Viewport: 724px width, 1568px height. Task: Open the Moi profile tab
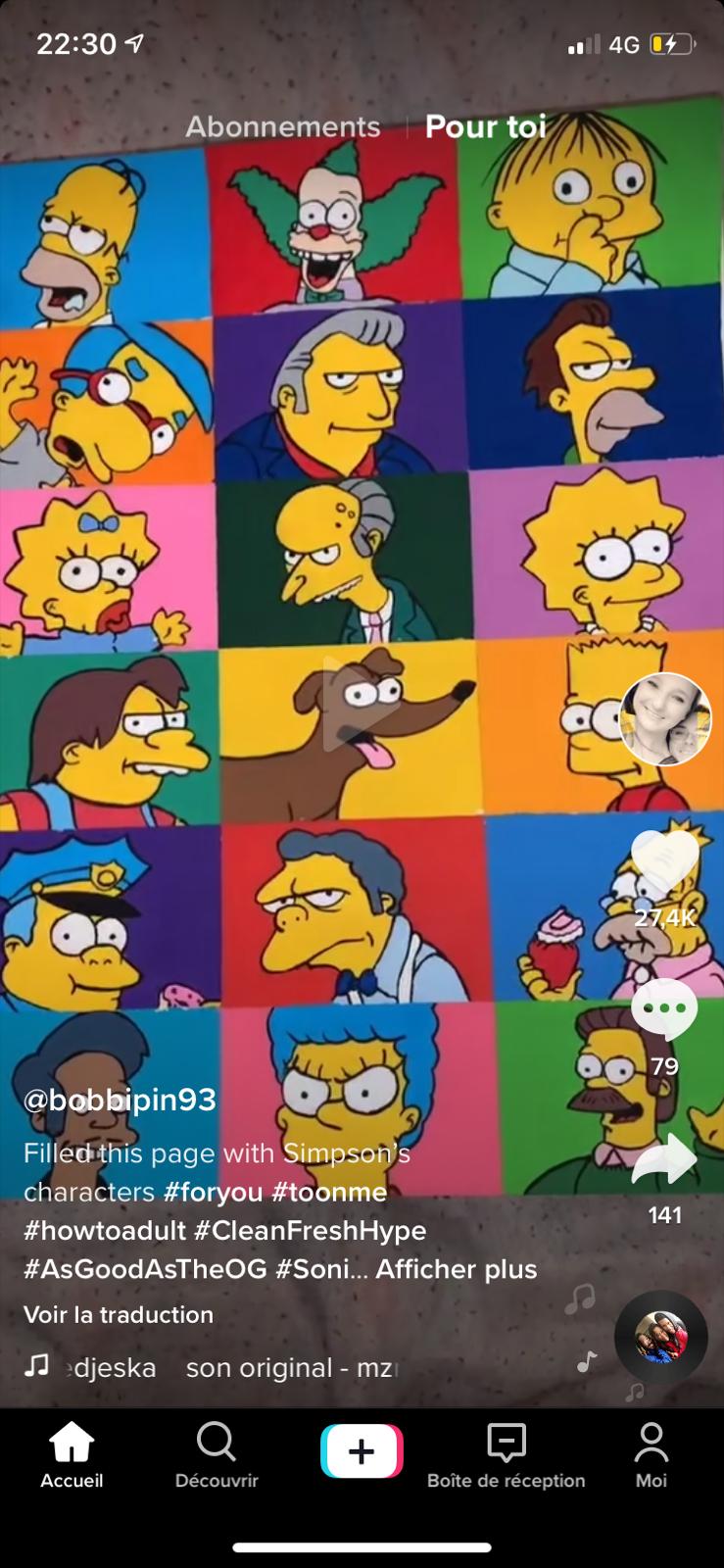click(651, 1455)
